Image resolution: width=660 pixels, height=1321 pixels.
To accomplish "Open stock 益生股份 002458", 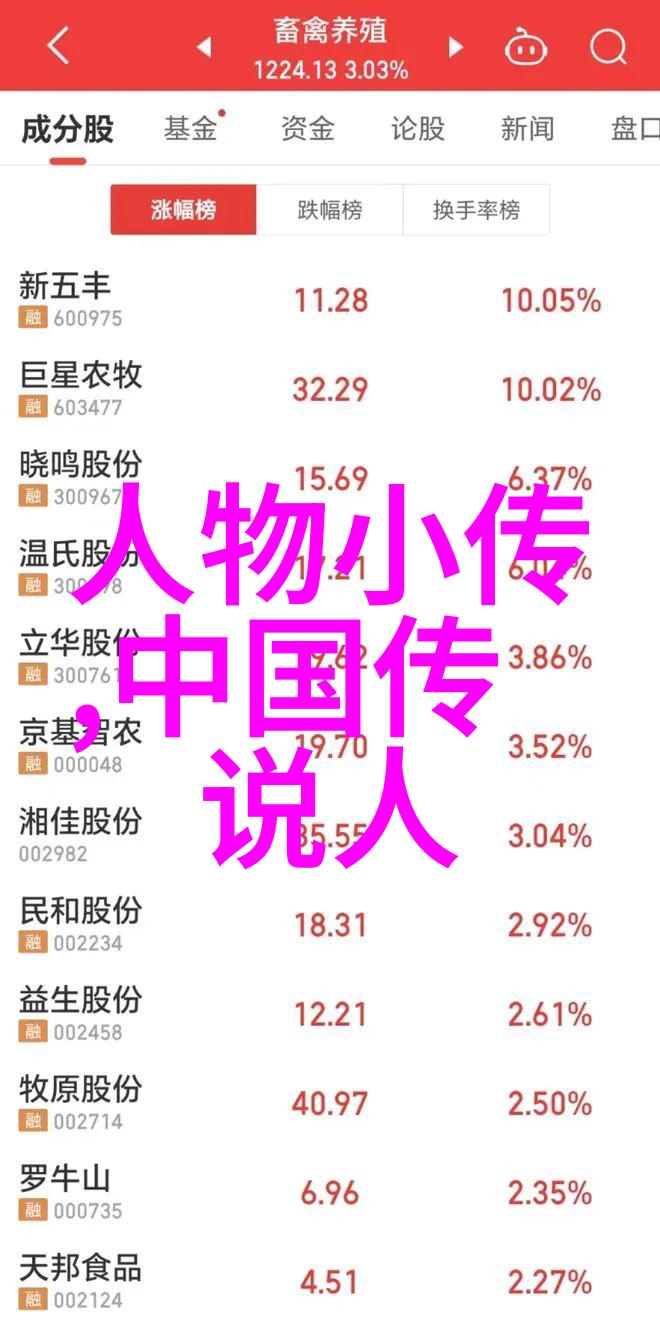I will (x=330, y=1013).
